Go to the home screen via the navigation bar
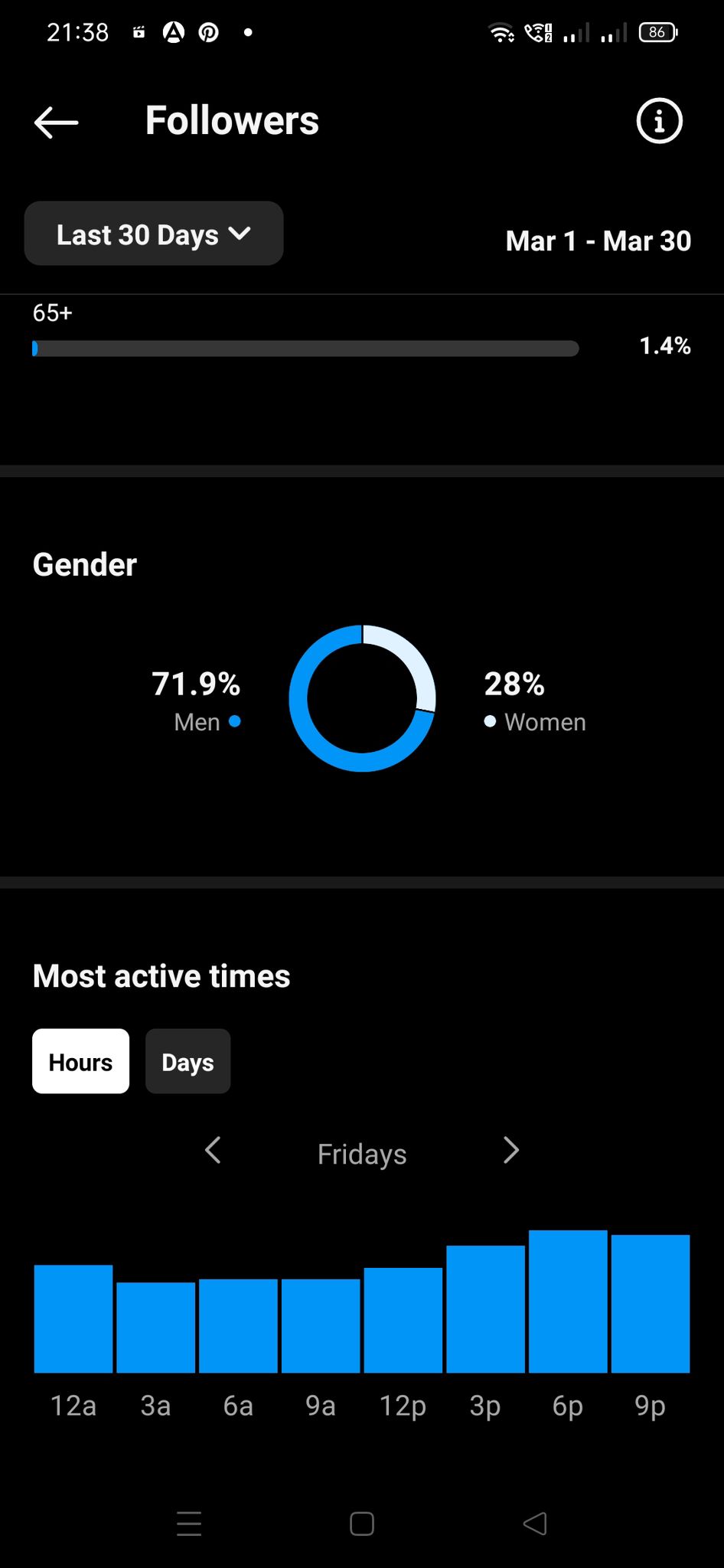 click(362, 1524)
